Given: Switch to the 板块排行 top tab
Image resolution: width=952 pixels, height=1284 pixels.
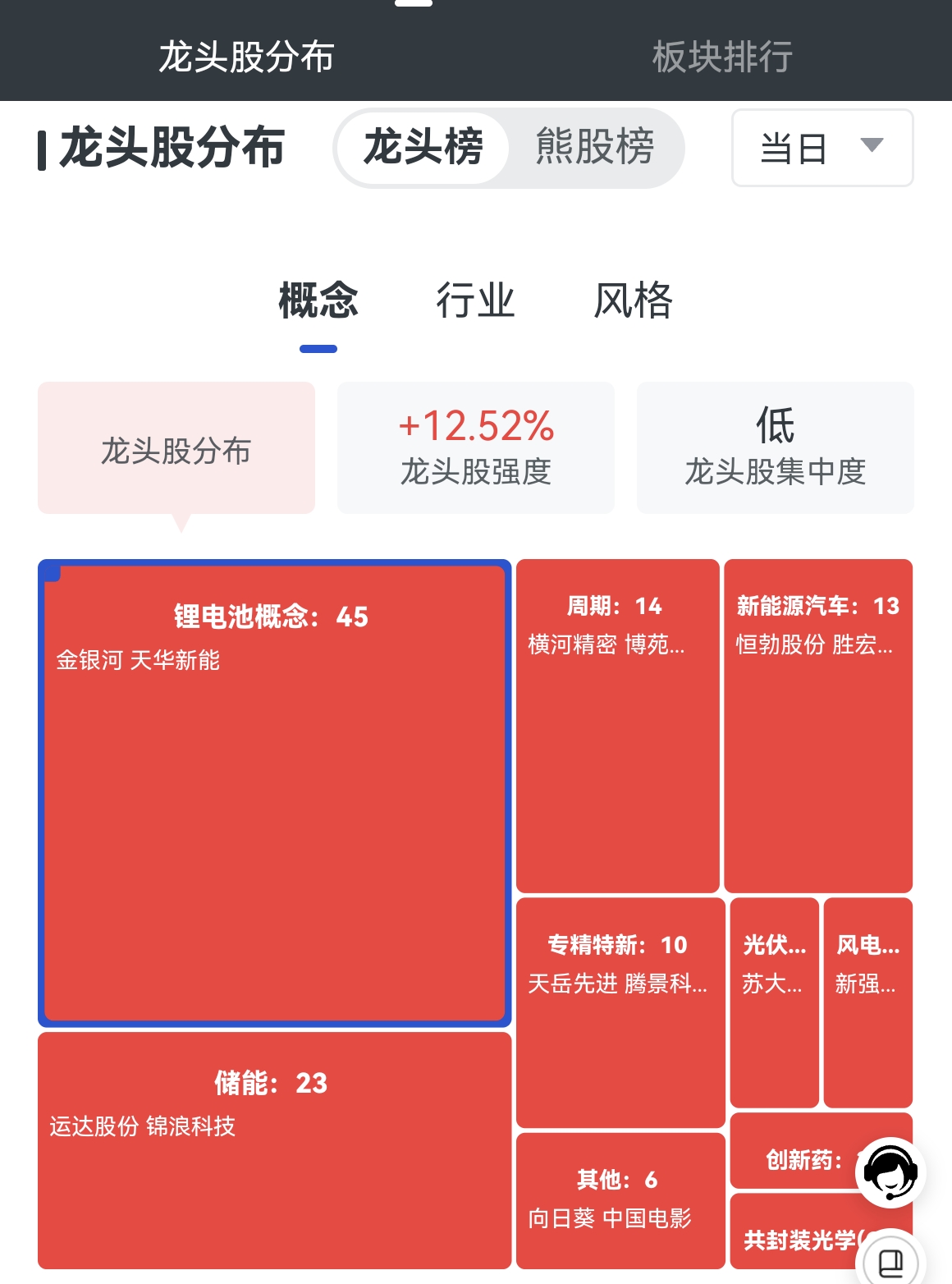Looking at the screenshot, I should coord(721,57).
